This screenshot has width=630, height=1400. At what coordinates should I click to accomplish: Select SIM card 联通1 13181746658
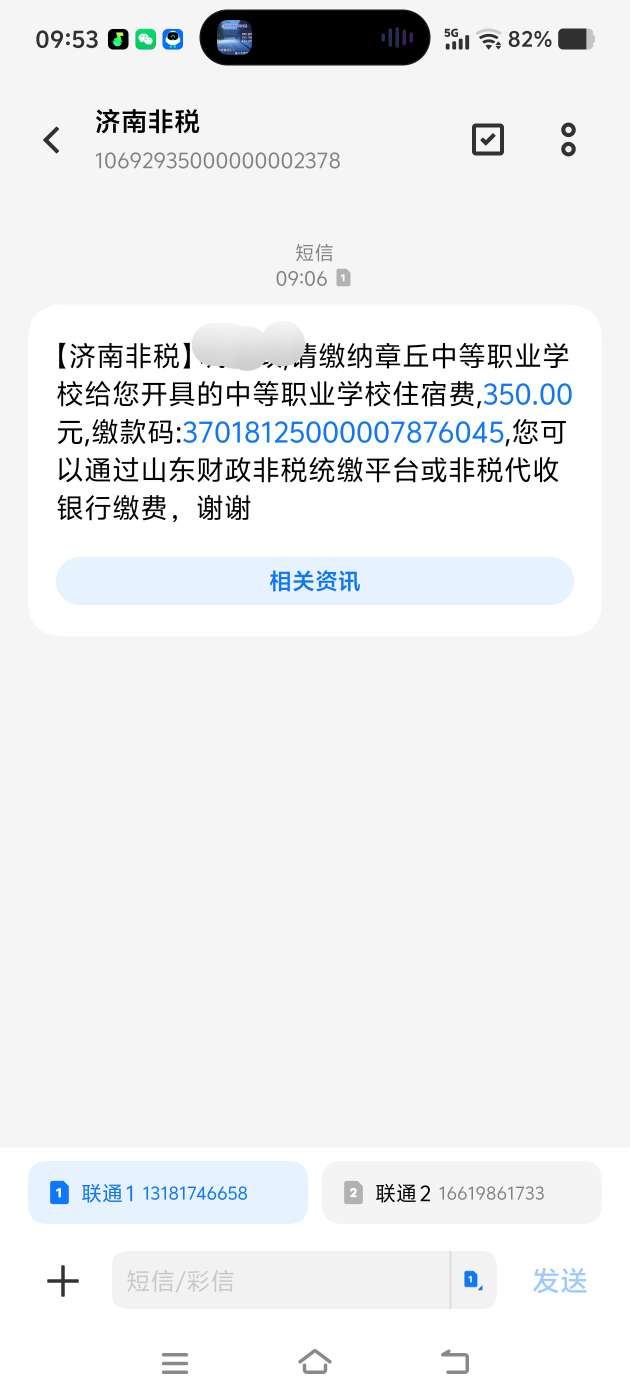[x=167, y=1192]
